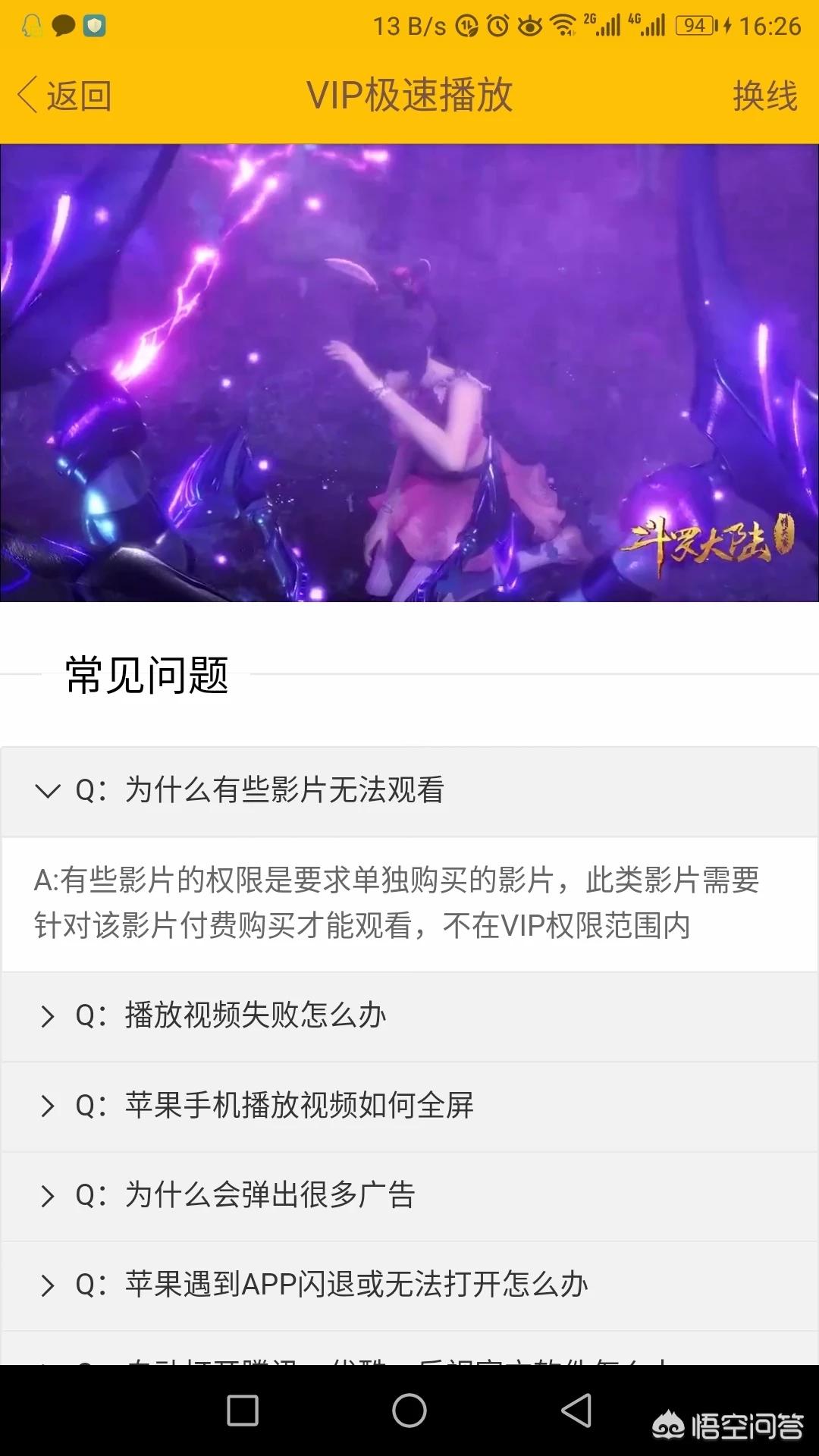Tap 换线 to switch playback line
Viewport: 819px width, 1456px height.
(764, 96)
